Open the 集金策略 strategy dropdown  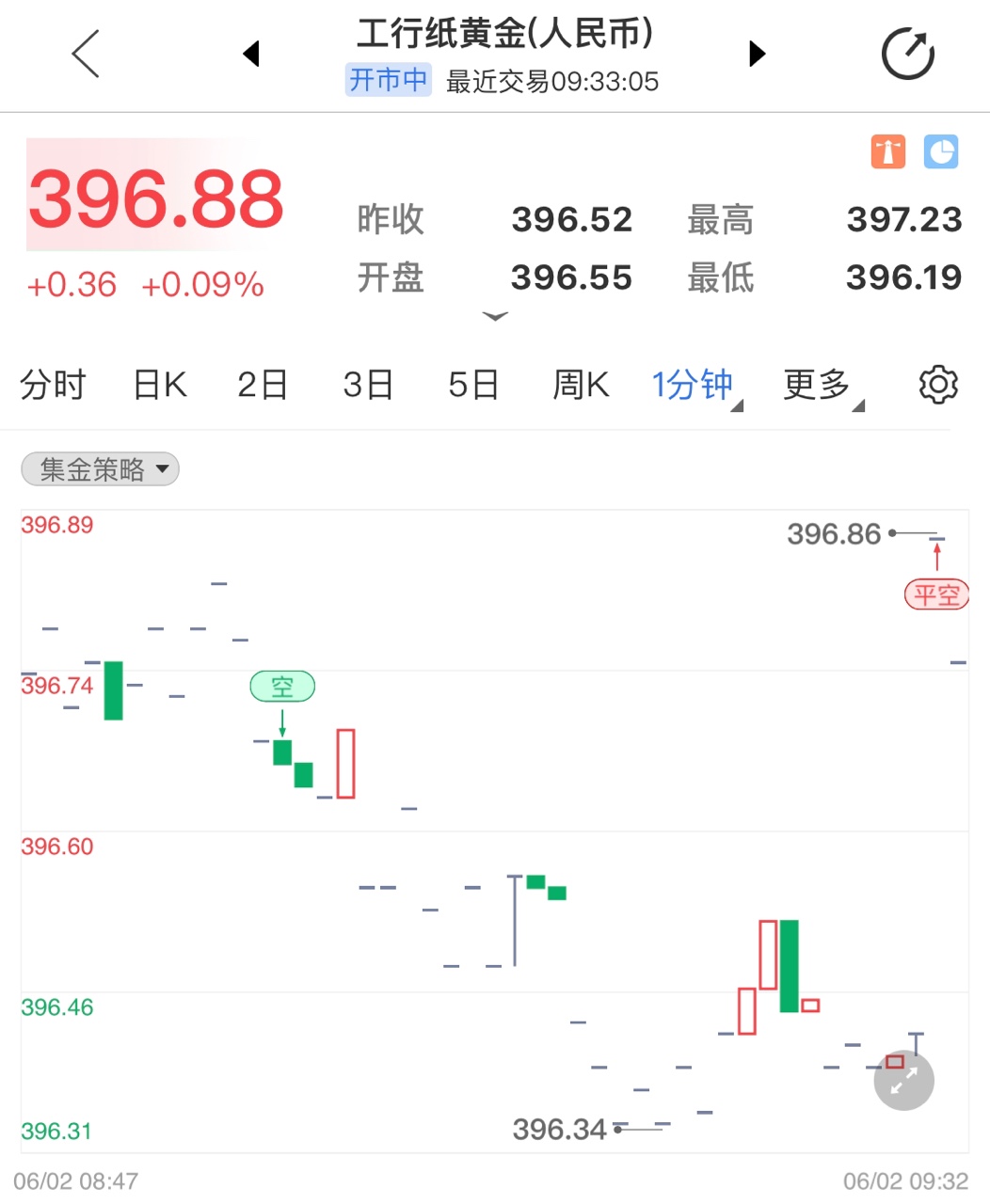pos(99,468)
